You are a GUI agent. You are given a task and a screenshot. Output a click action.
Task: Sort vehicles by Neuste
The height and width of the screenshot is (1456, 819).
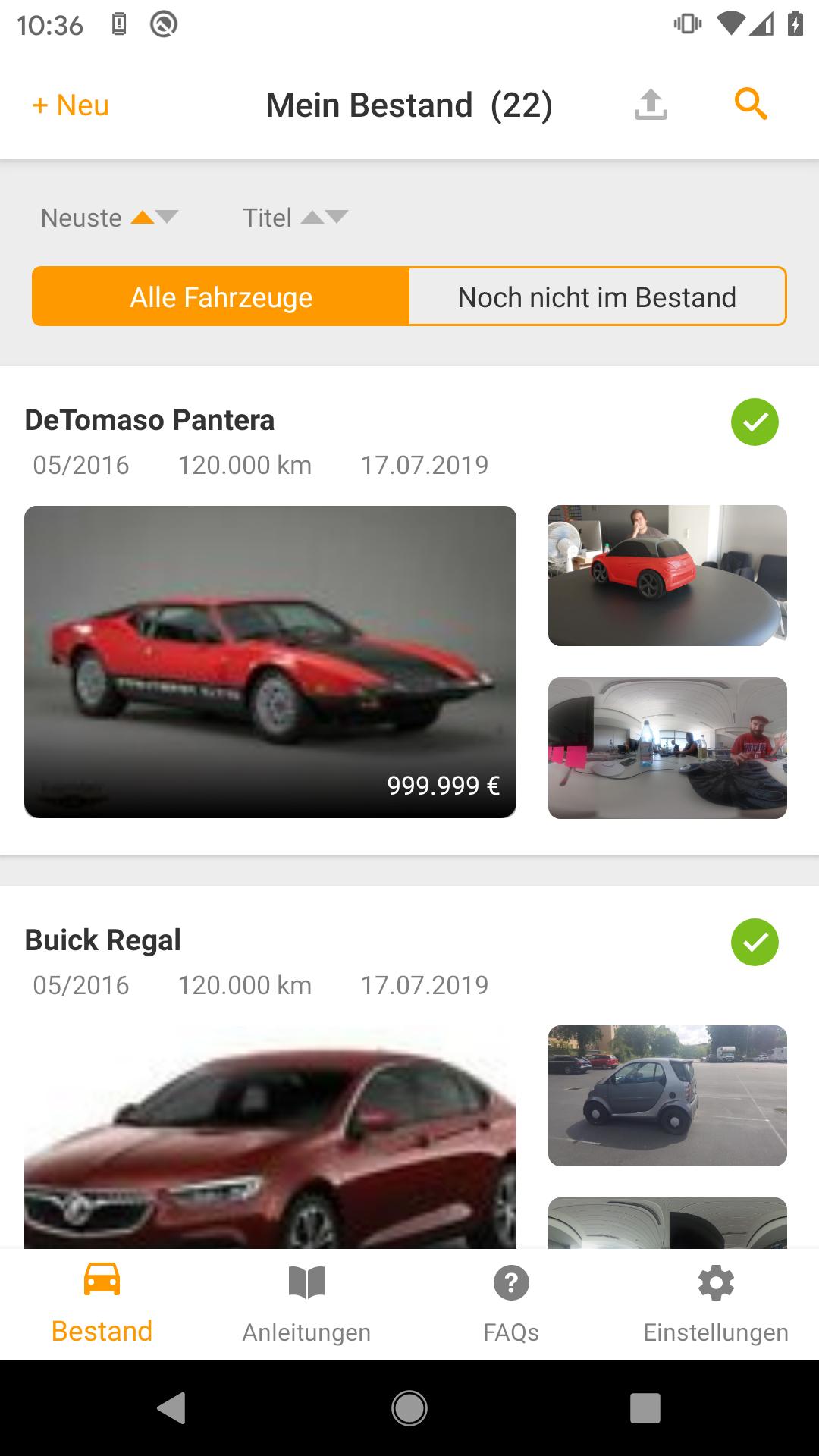click(x=109, y=218)
